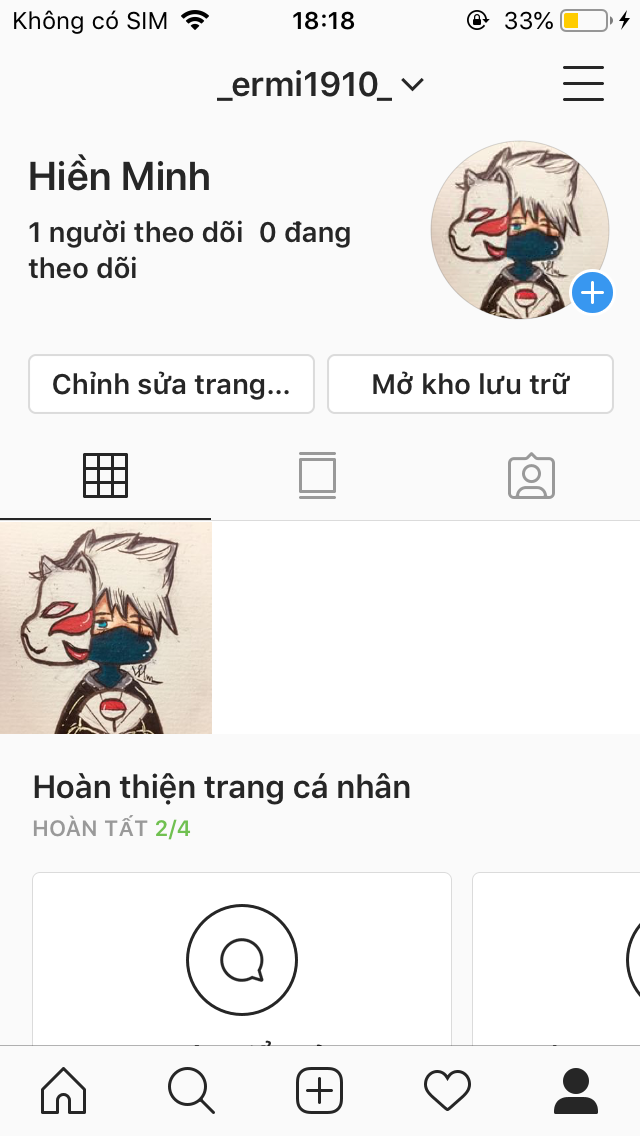Viewport: 640px width, 1136px height.
Task: Open the speech bubble profile completion card
Action: coord(241,960)
